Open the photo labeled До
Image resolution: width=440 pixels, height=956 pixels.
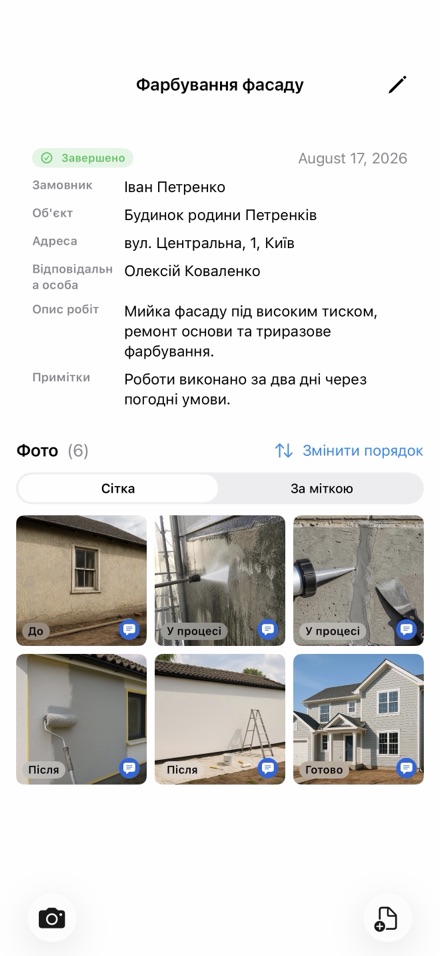[x=81, y=580]
